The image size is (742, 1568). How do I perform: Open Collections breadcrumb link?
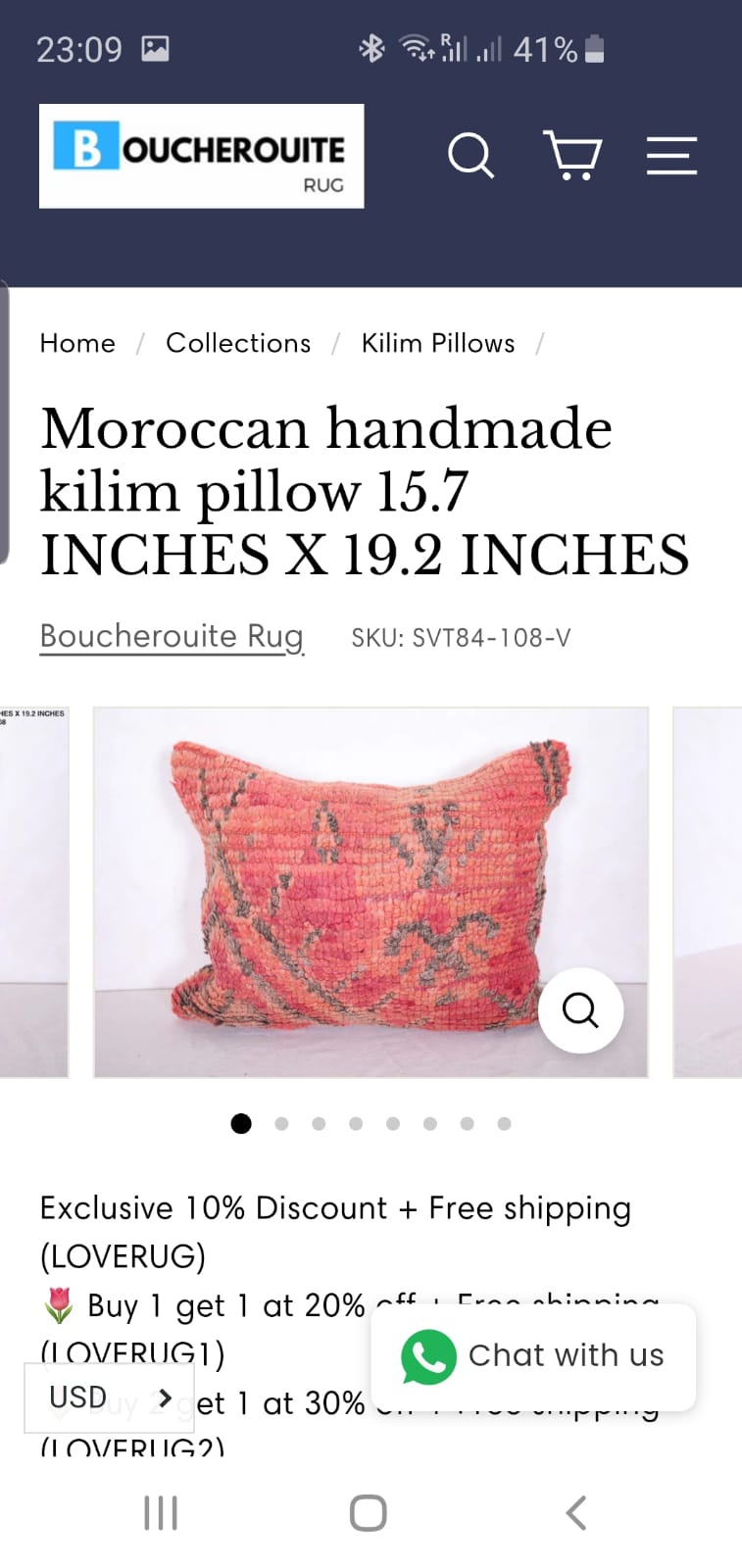tap(238, 343)
